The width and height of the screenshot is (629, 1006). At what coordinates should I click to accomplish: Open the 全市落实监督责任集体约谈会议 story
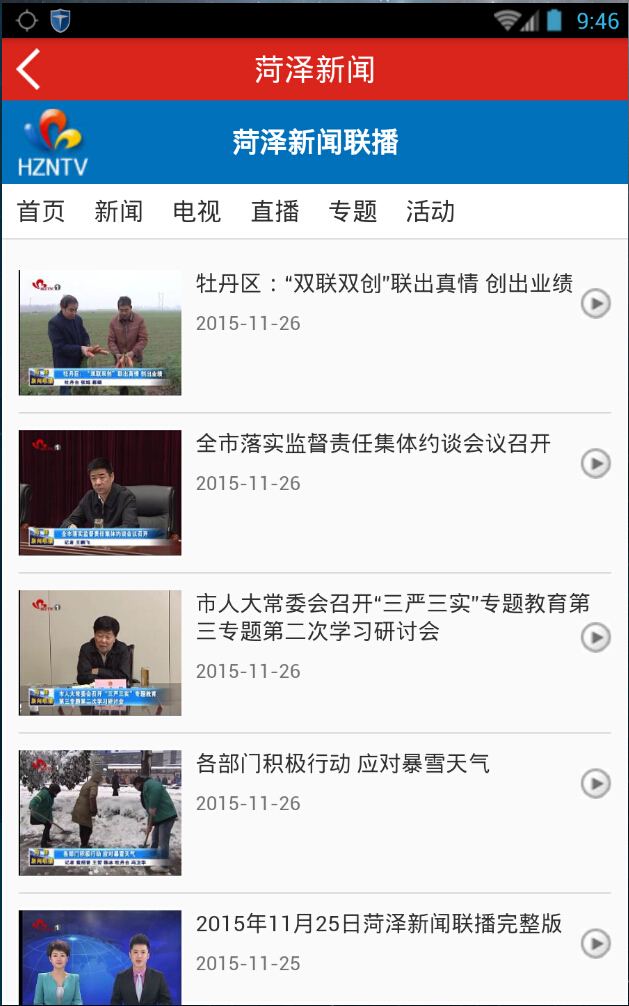point(373,444)
